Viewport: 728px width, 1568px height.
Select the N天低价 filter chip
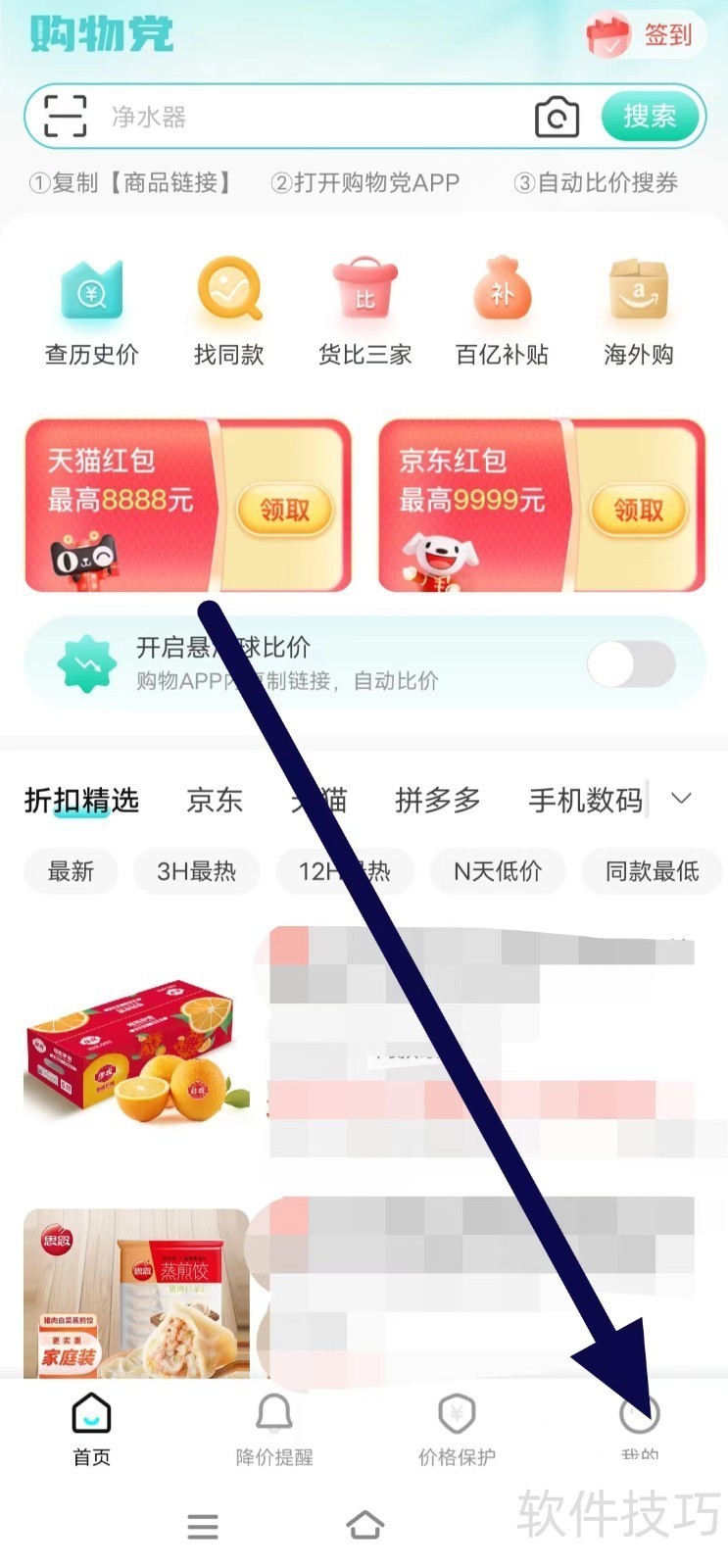(498, 870)
